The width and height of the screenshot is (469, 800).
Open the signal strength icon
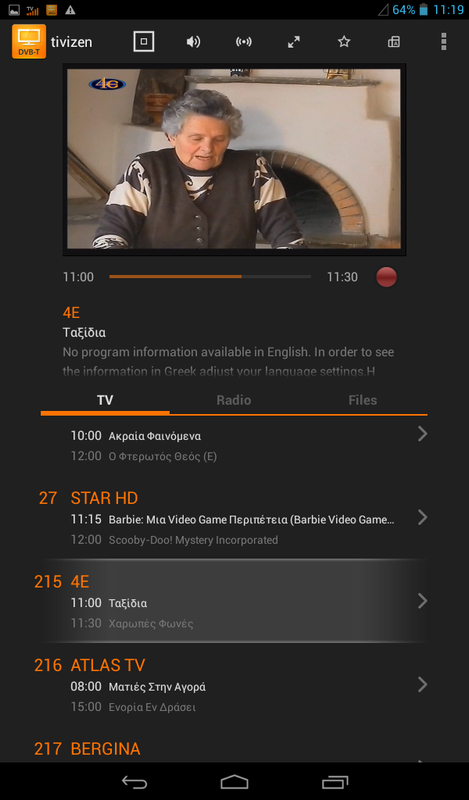click(x=243, y=42)
